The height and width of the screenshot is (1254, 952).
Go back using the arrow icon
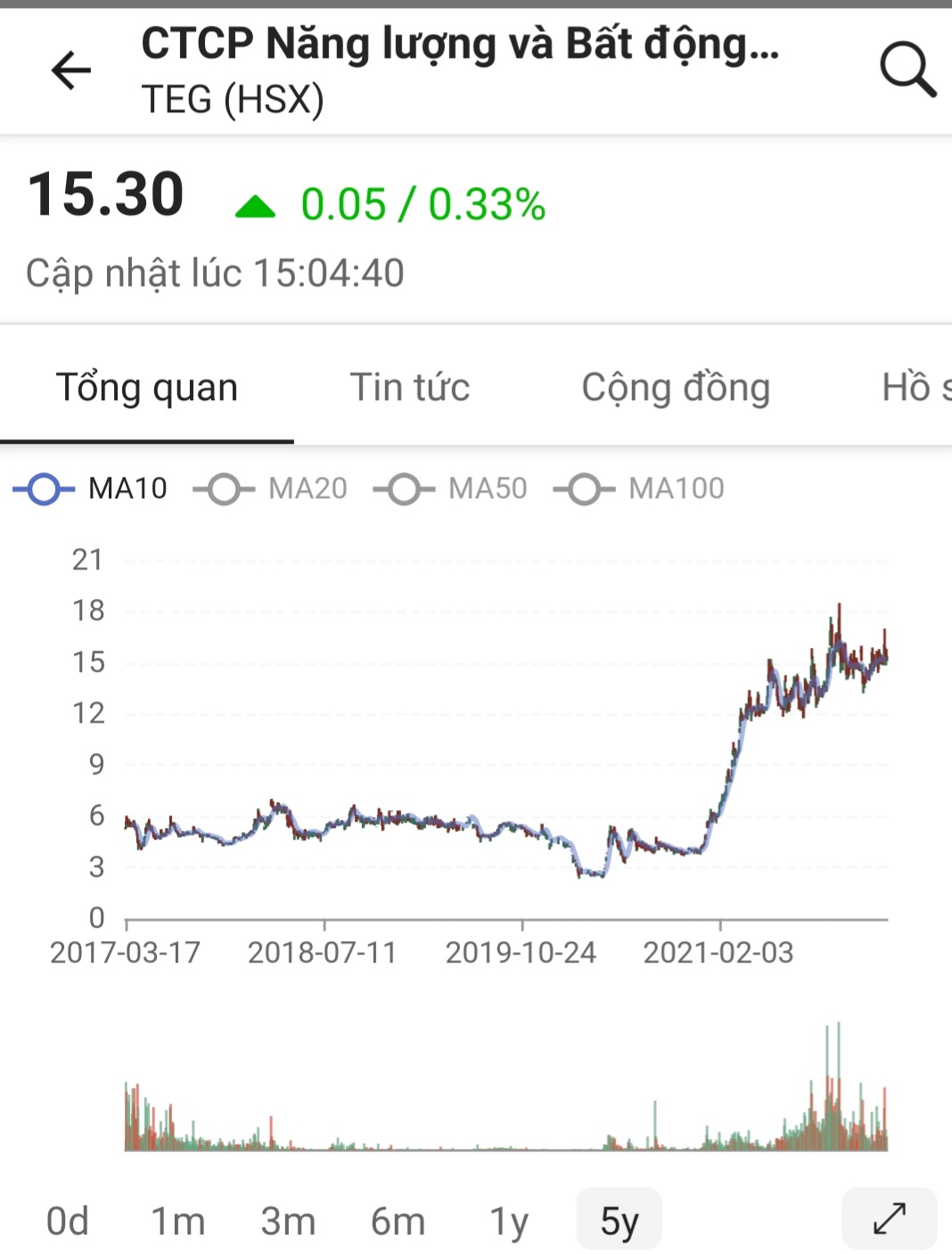(x=71, y=70)
